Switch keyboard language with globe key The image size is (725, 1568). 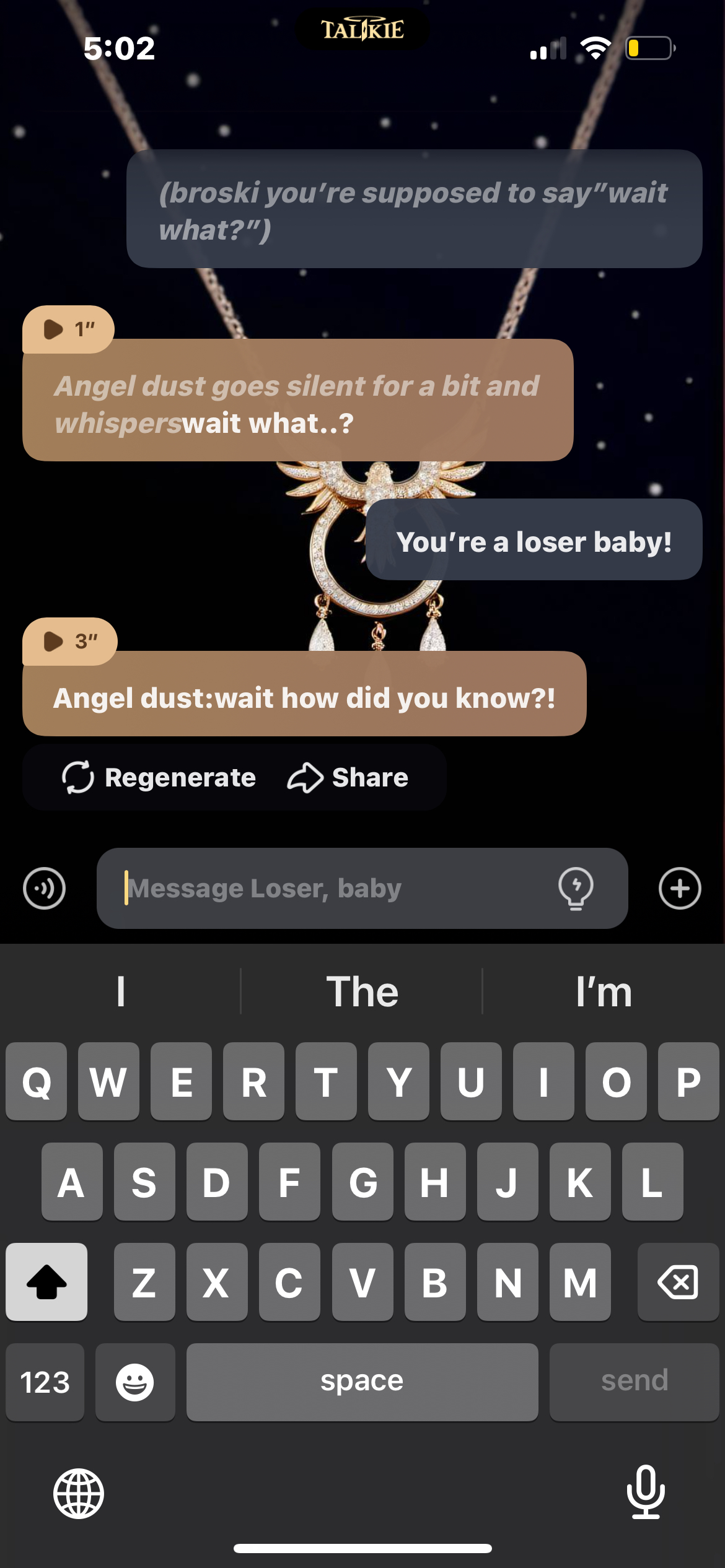(79, 1493)
